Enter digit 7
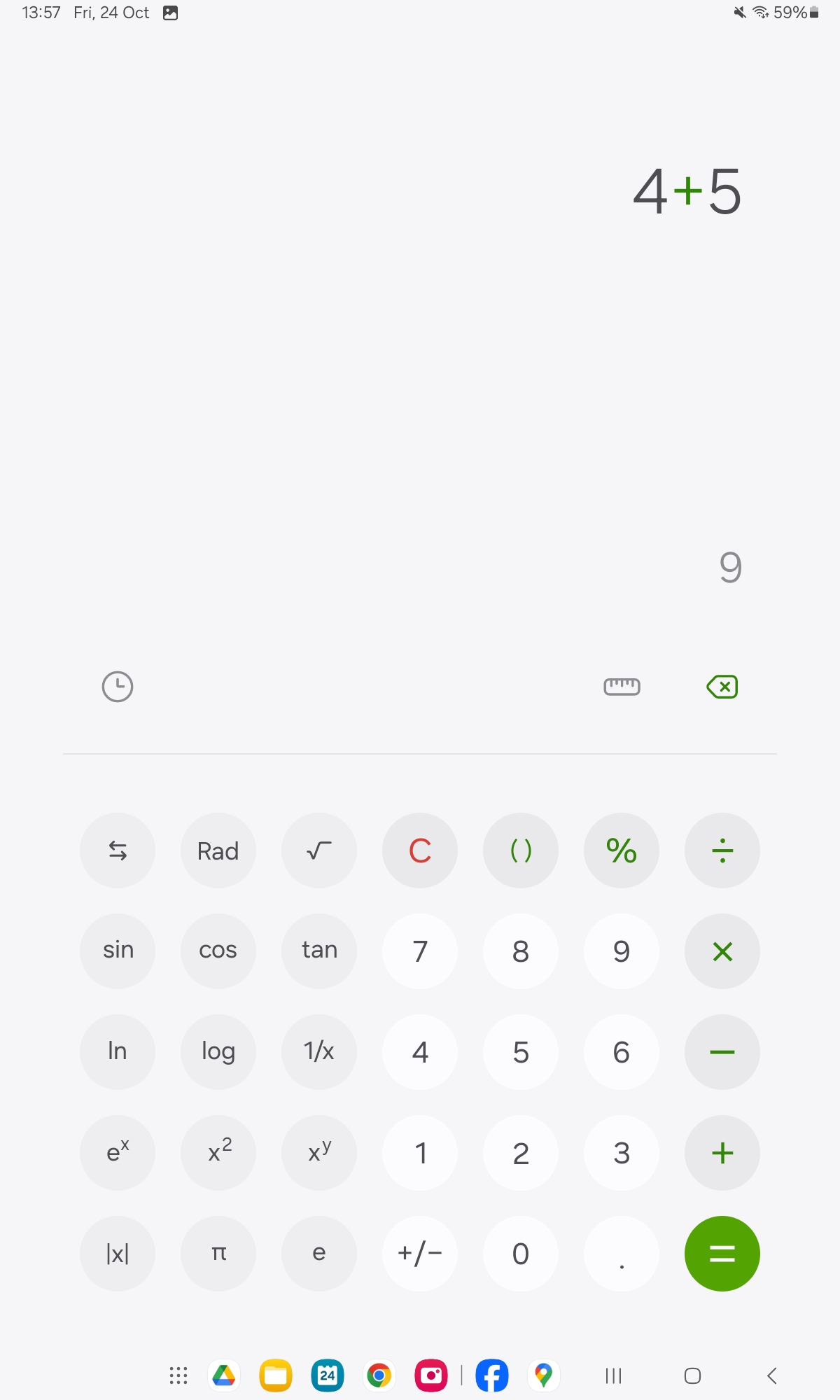840x1400 pixels. click(420, 951)
